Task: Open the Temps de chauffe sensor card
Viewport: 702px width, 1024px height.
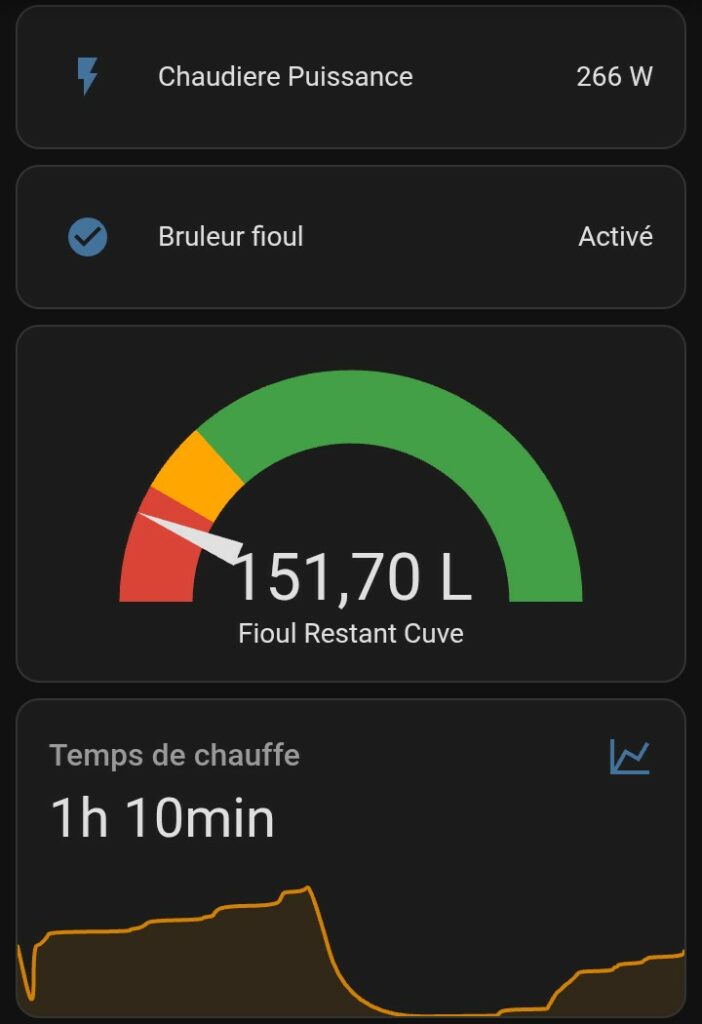Action: pos(175,790)
